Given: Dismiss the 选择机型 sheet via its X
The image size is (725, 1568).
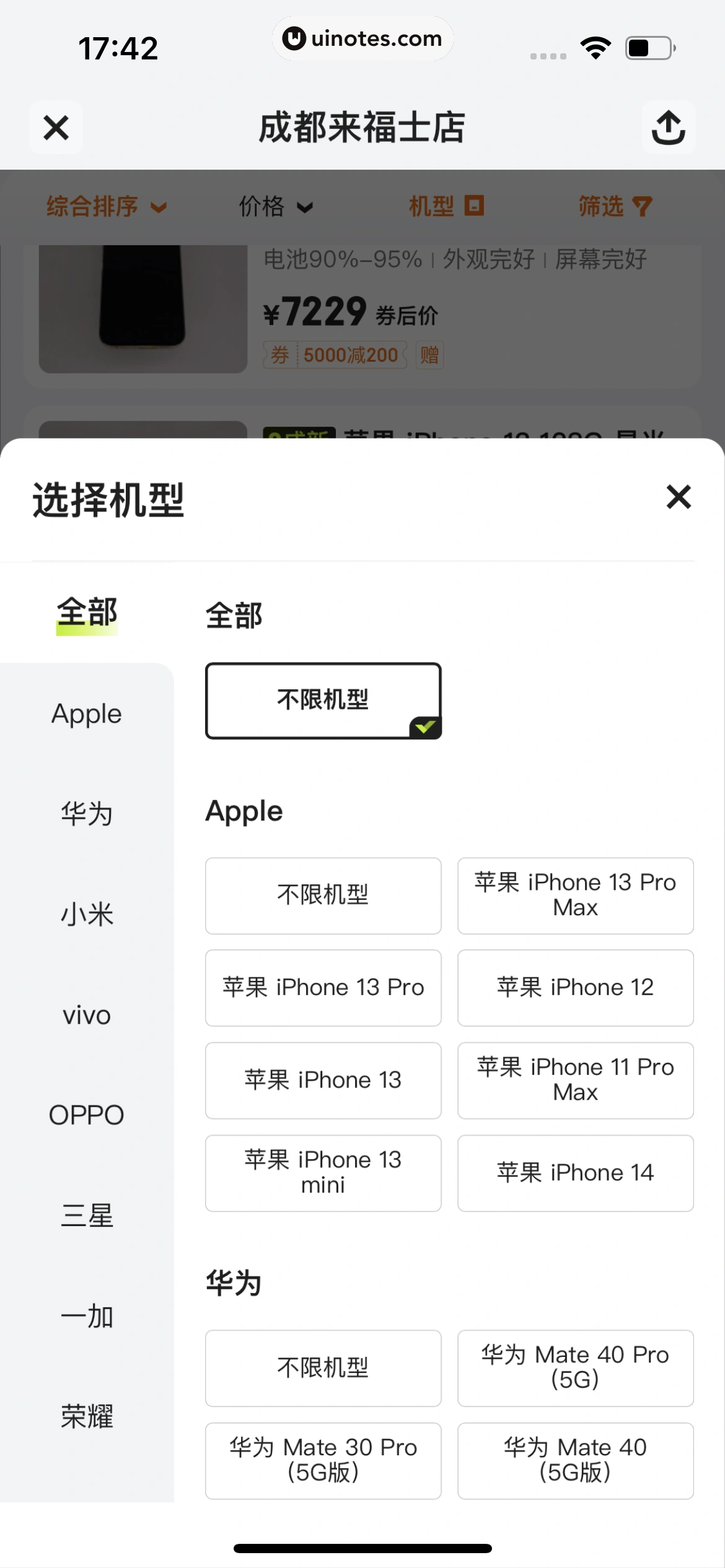Looking at the screenshot, I should 678,497.
